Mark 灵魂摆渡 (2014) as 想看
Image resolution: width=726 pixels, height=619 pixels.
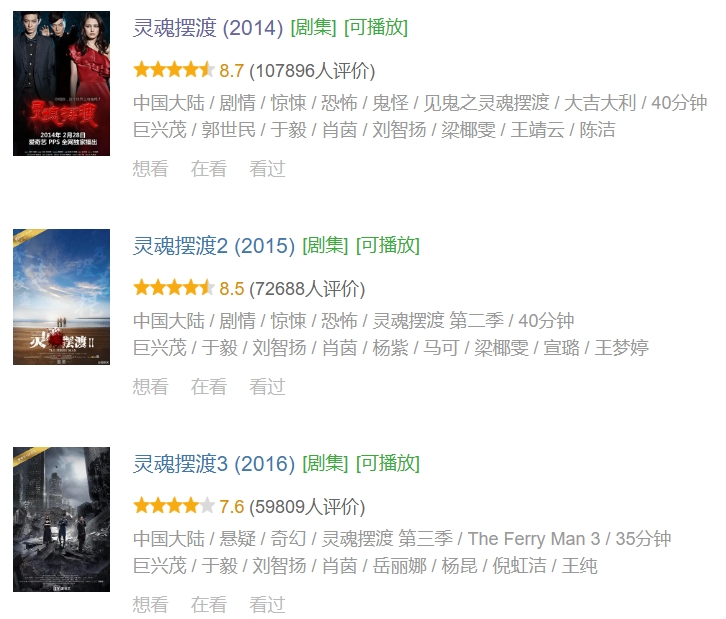pyautogui.click(x=151, y=169)
